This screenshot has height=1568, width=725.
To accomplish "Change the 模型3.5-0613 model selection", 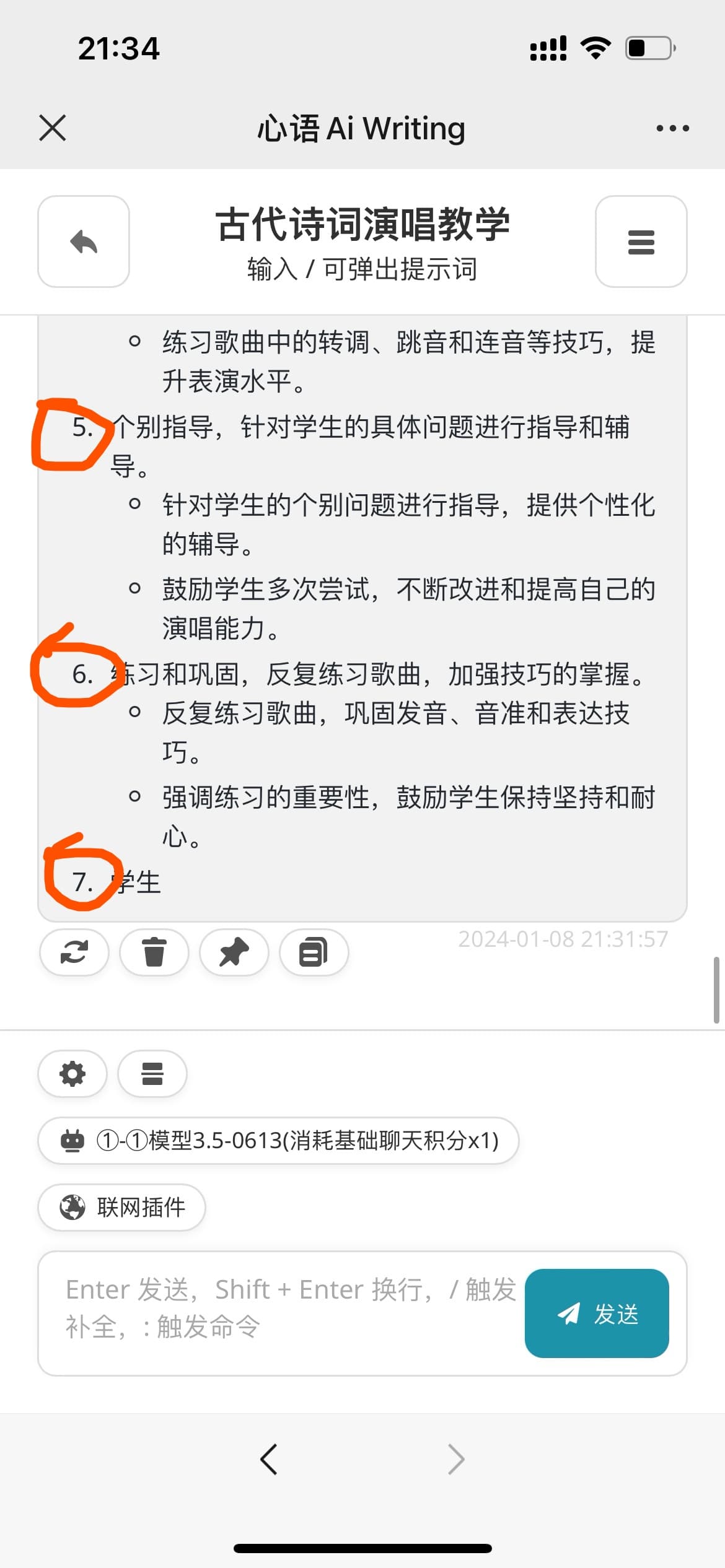I will 279,1141.
